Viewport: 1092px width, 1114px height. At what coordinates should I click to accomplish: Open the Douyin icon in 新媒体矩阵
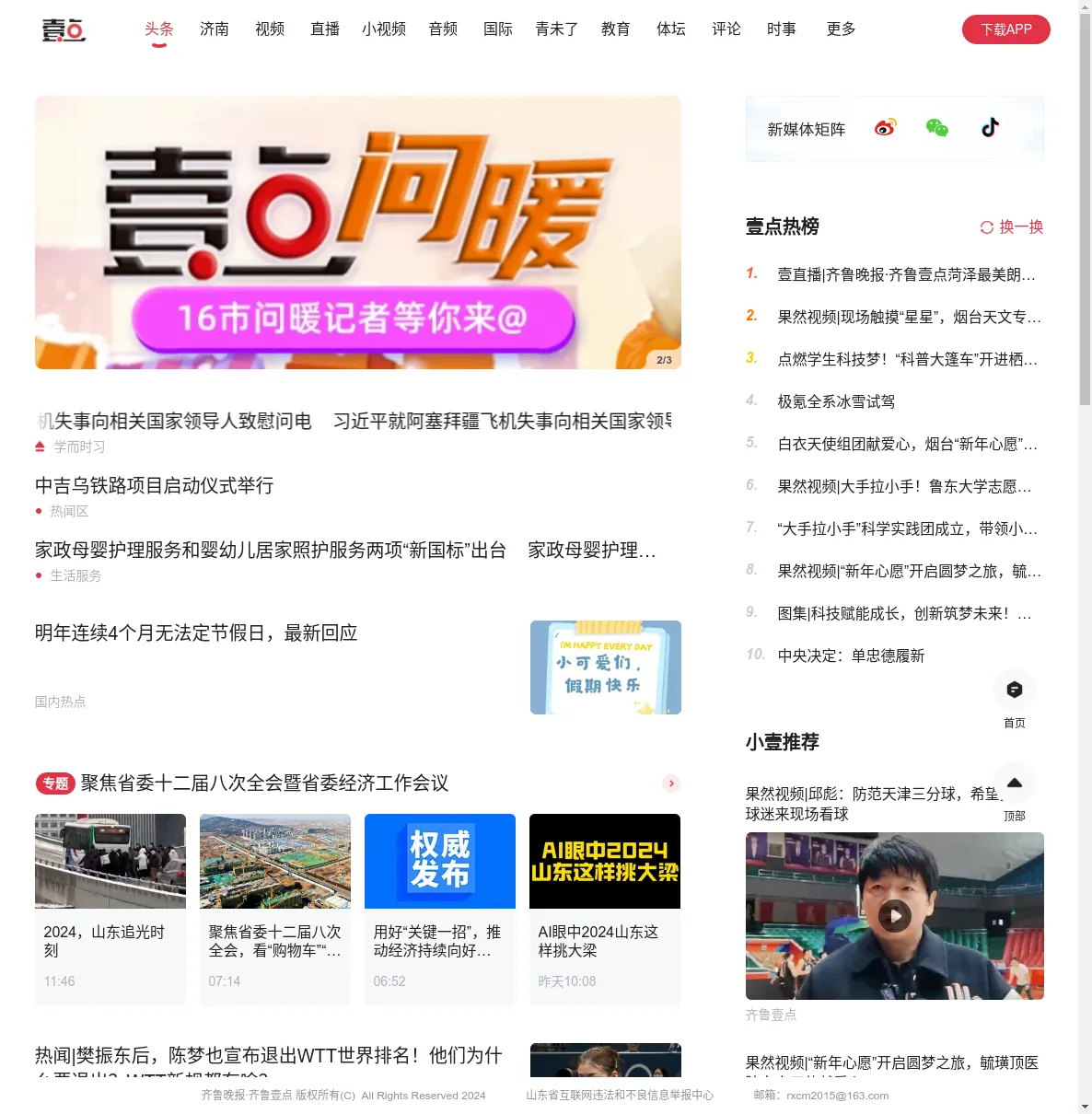tap(990, 128)
